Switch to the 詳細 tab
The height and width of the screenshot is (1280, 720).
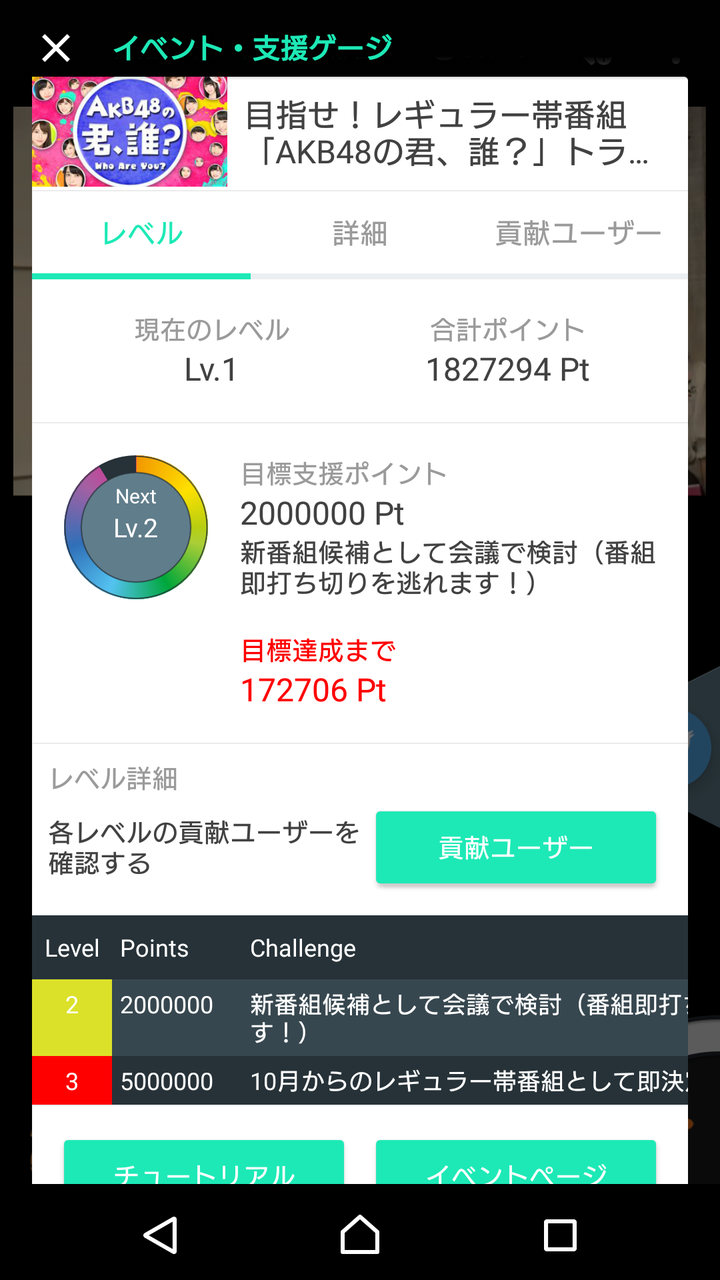click(360, 234)
